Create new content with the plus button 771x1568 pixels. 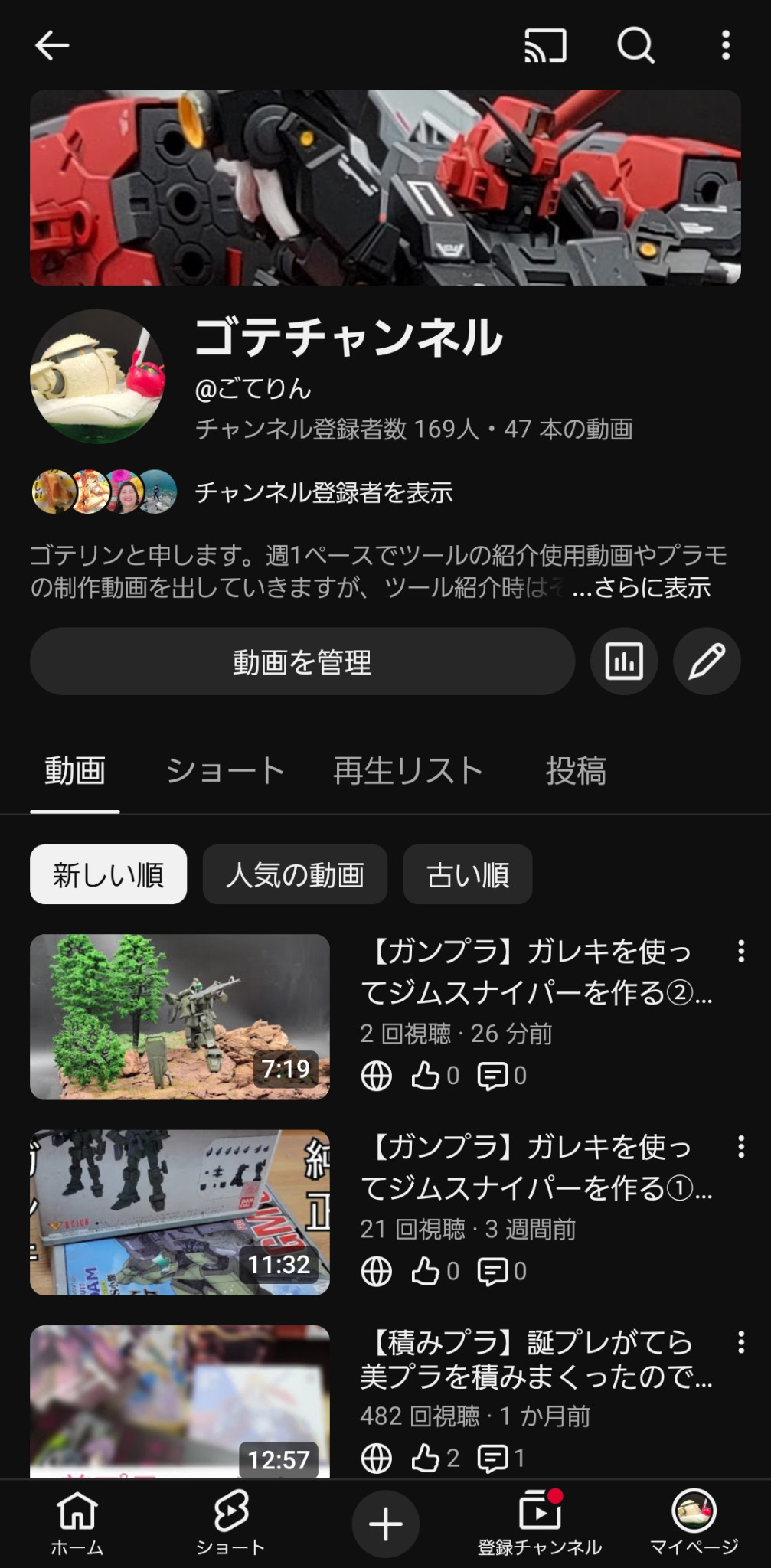tap(385, 1524)
